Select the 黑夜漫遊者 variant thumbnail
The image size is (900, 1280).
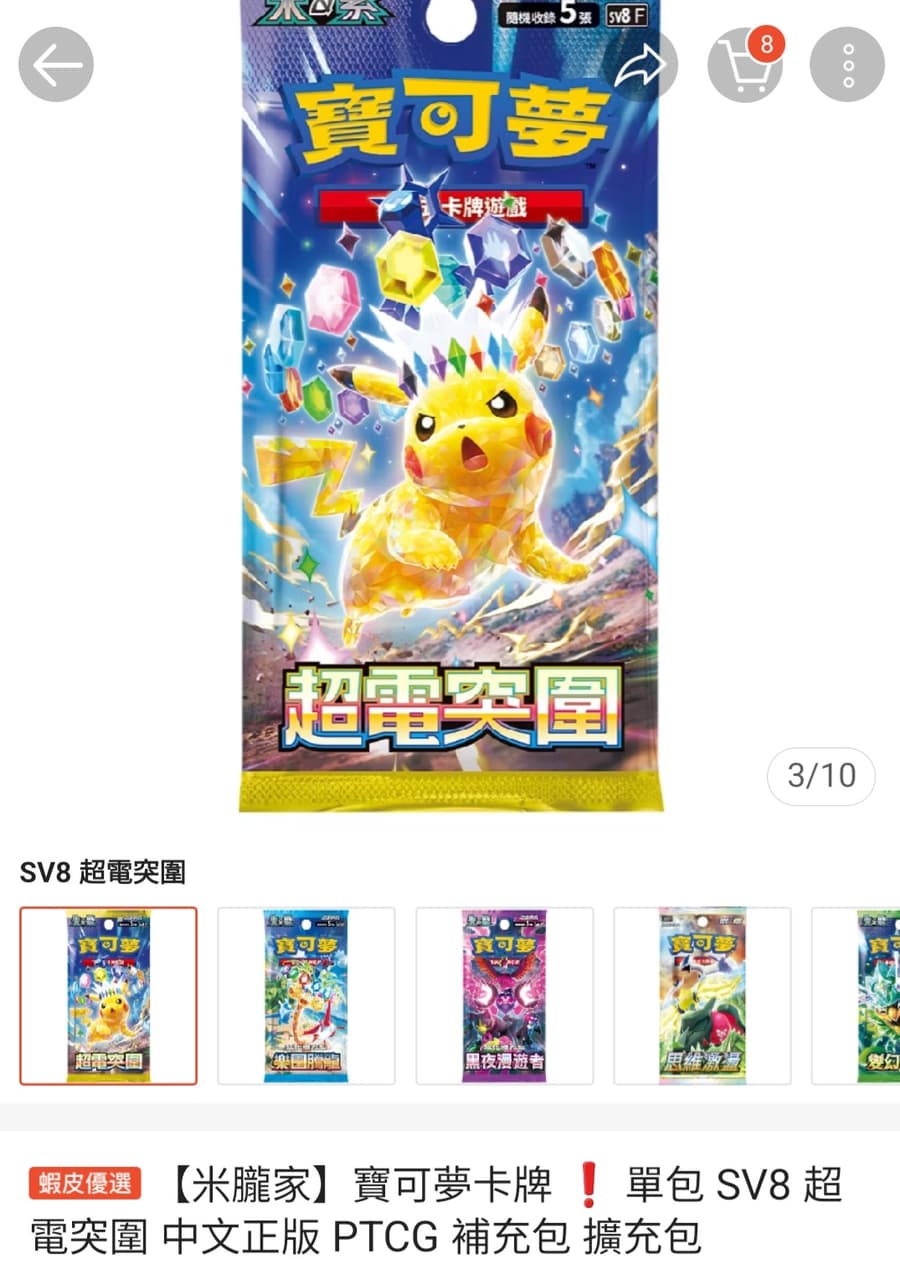[x=504, y=995]
